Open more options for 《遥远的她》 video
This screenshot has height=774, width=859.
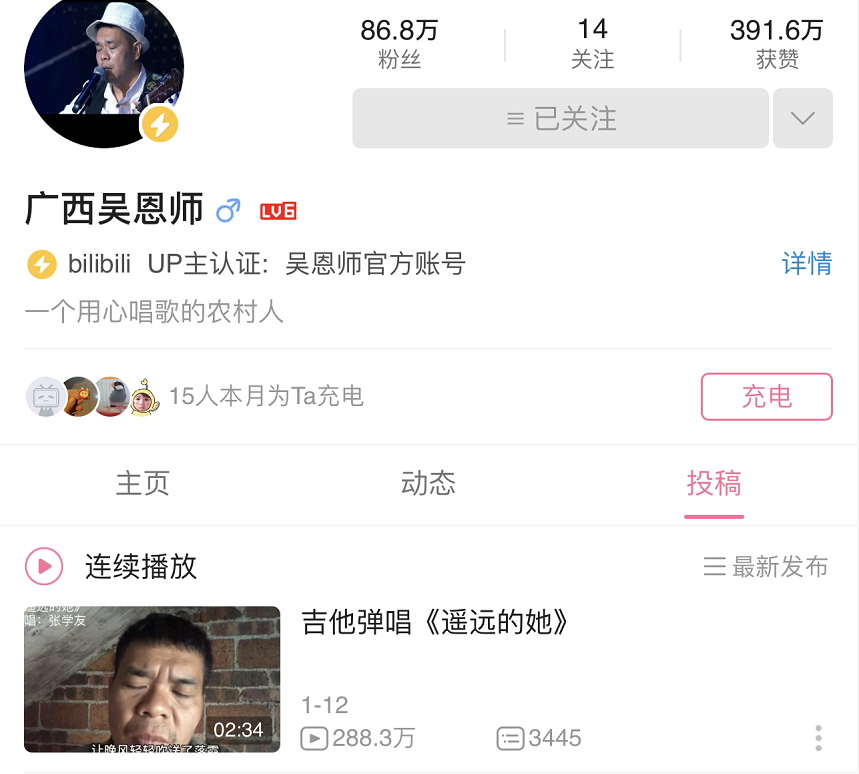(818, 739)
